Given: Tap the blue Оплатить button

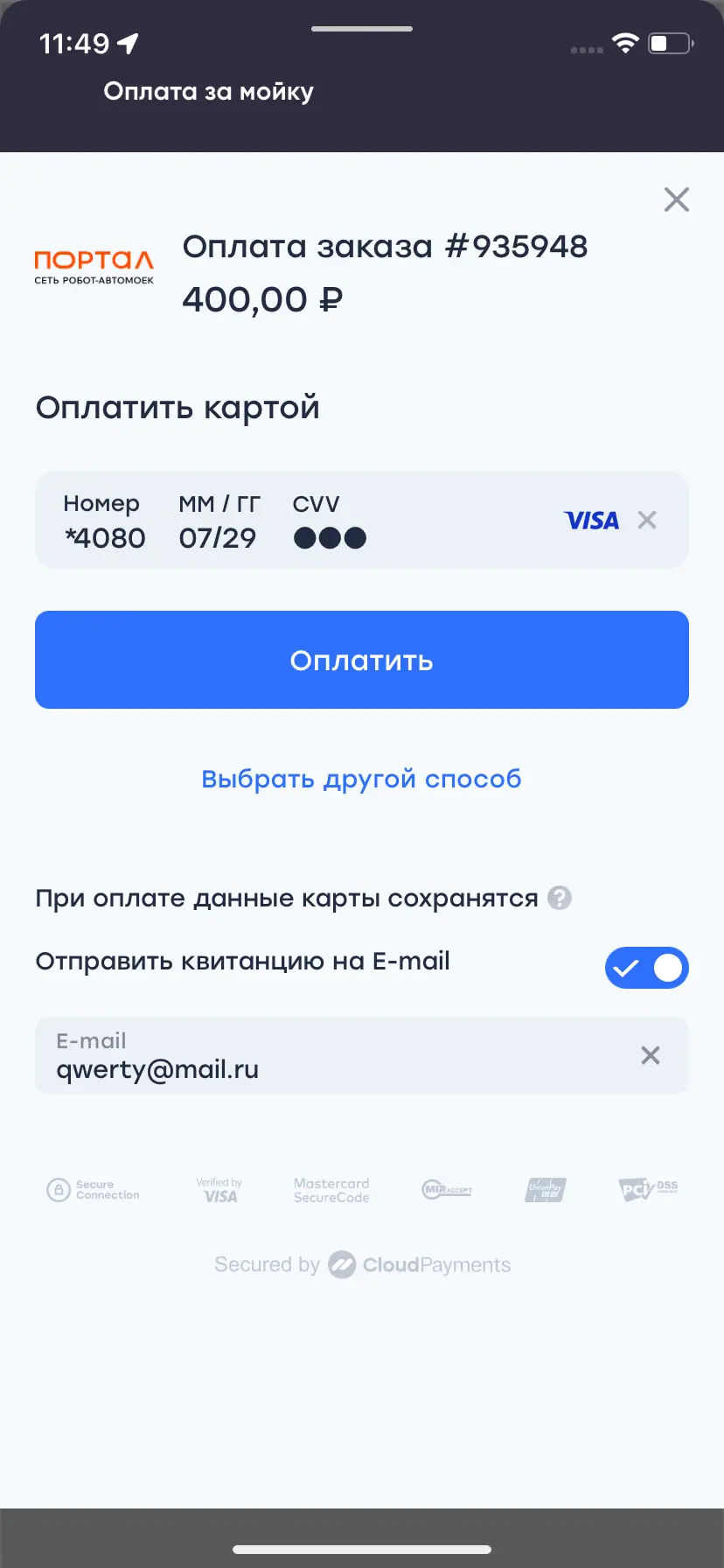Looking at the screenshot, I should click(x=362, y=660).
